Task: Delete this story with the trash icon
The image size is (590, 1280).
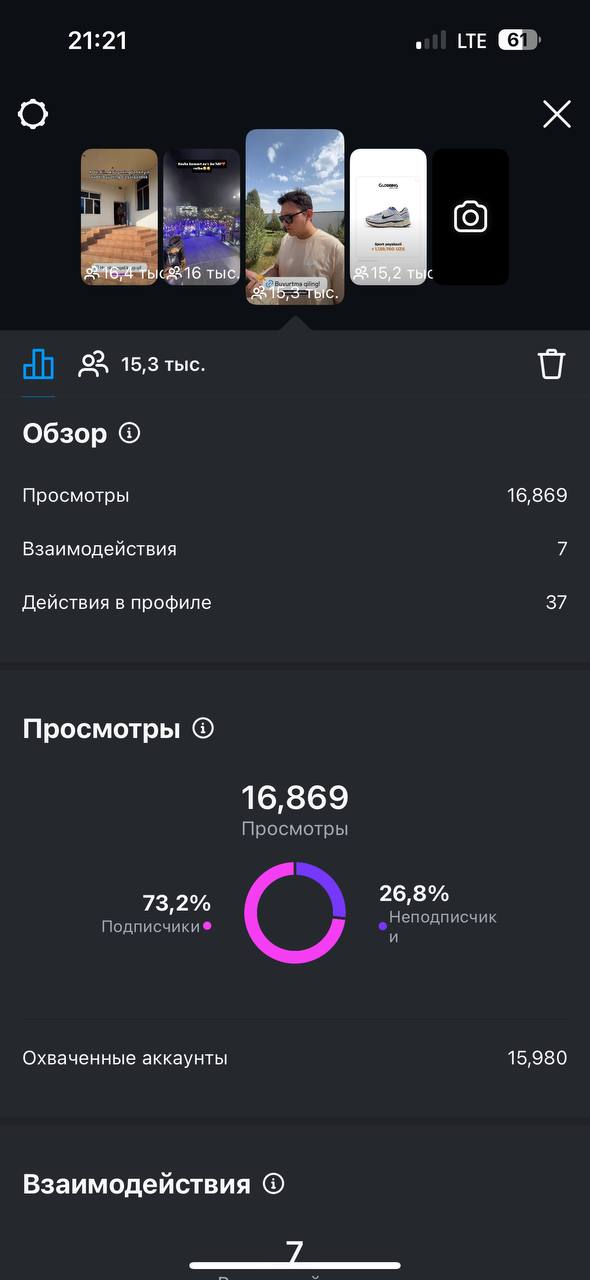Action: (552, 364)
